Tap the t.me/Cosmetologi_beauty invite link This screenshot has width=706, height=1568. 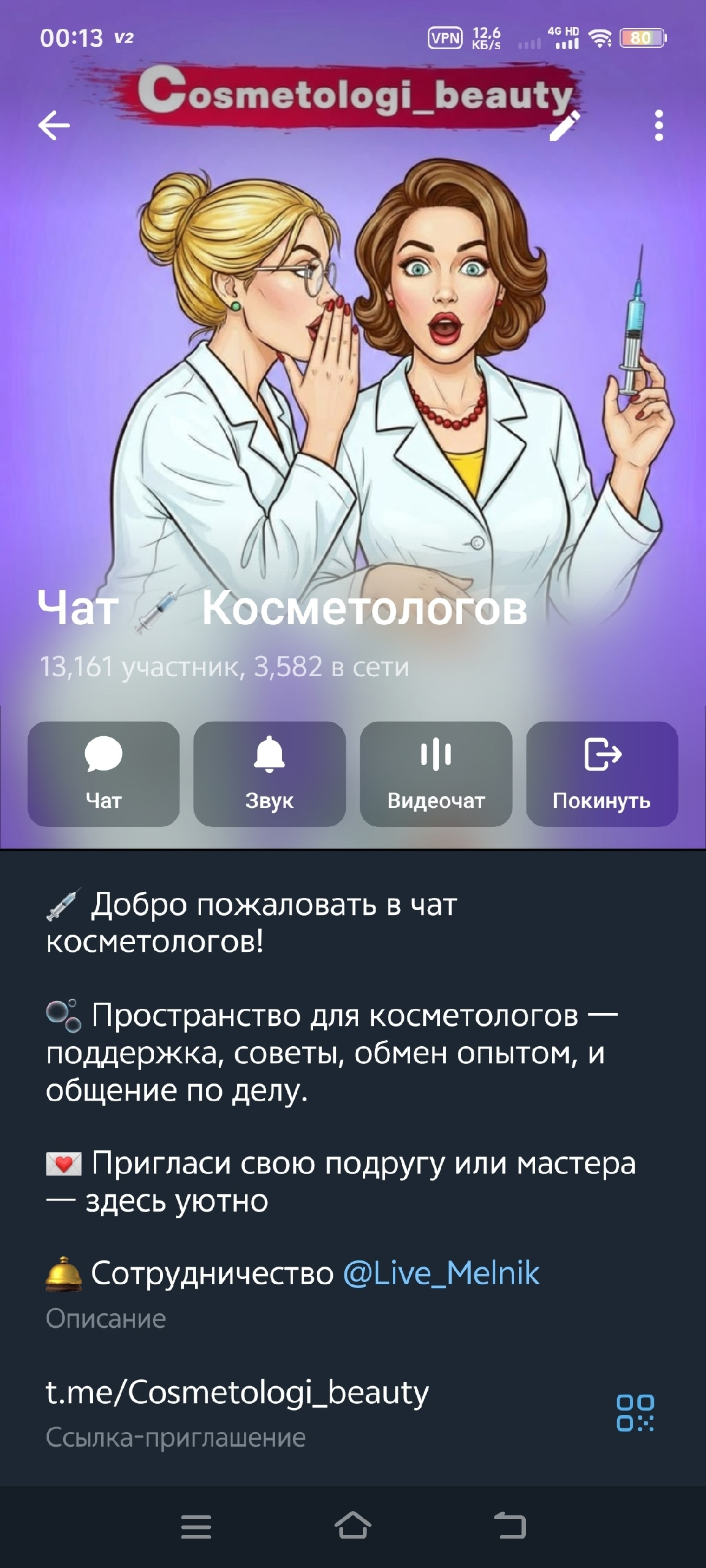click(x=237, y=1392)
